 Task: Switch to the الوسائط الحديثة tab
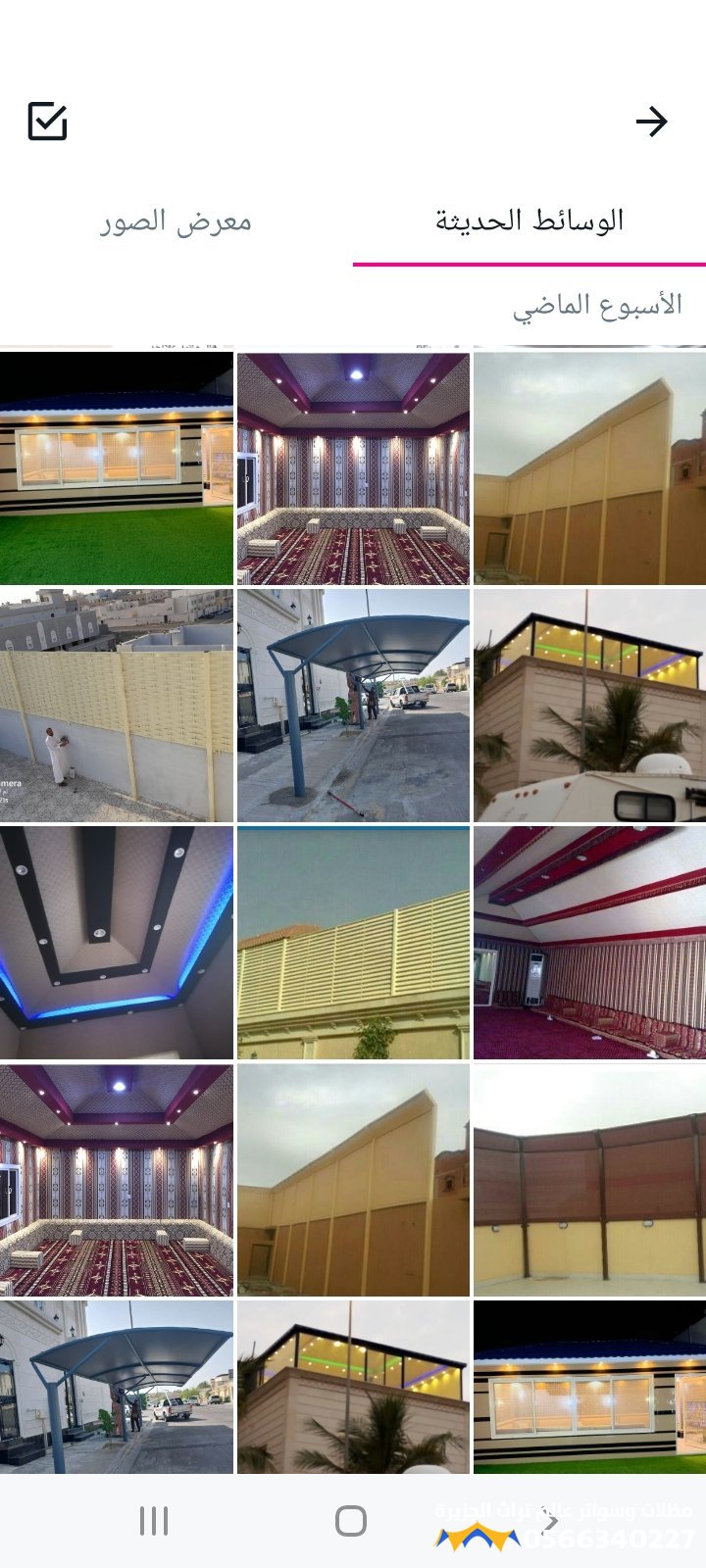pyautogui.click(x=529, y=220)
